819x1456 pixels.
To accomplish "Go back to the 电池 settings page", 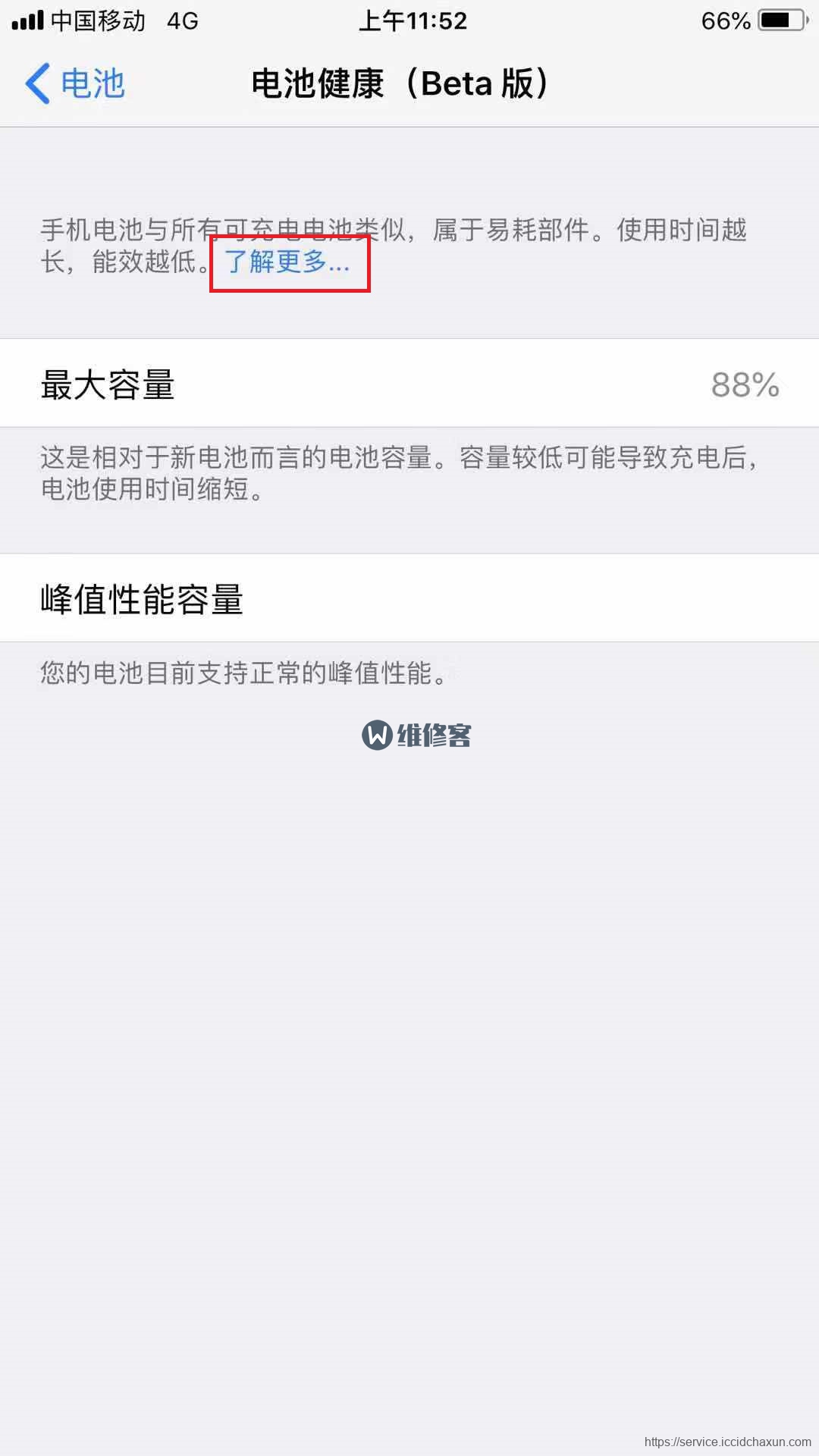I will (75, 83).
